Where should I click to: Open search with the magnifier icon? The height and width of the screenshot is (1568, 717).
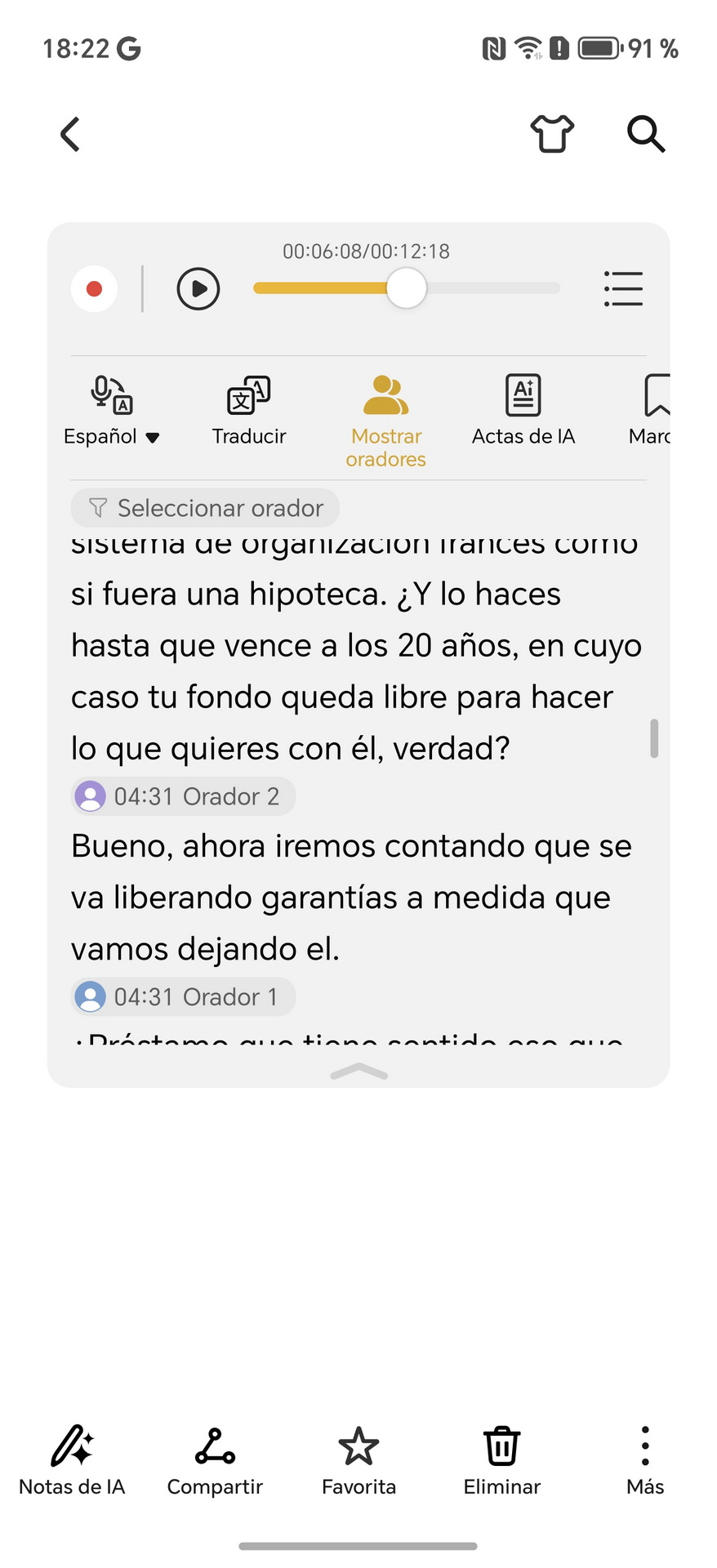(x=646, y=134)
